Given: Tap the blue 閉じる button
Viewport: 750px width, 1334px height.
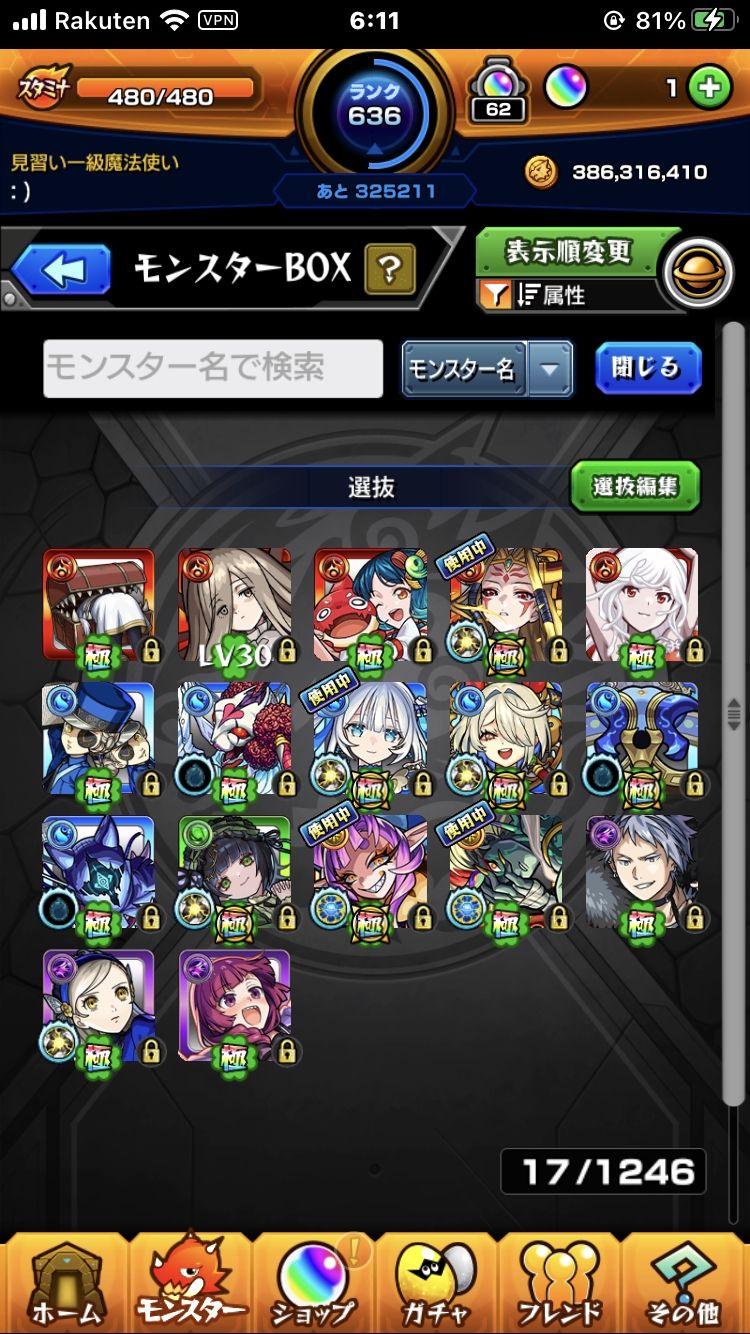Looking at the screenshot, I should tap(648, 368).
